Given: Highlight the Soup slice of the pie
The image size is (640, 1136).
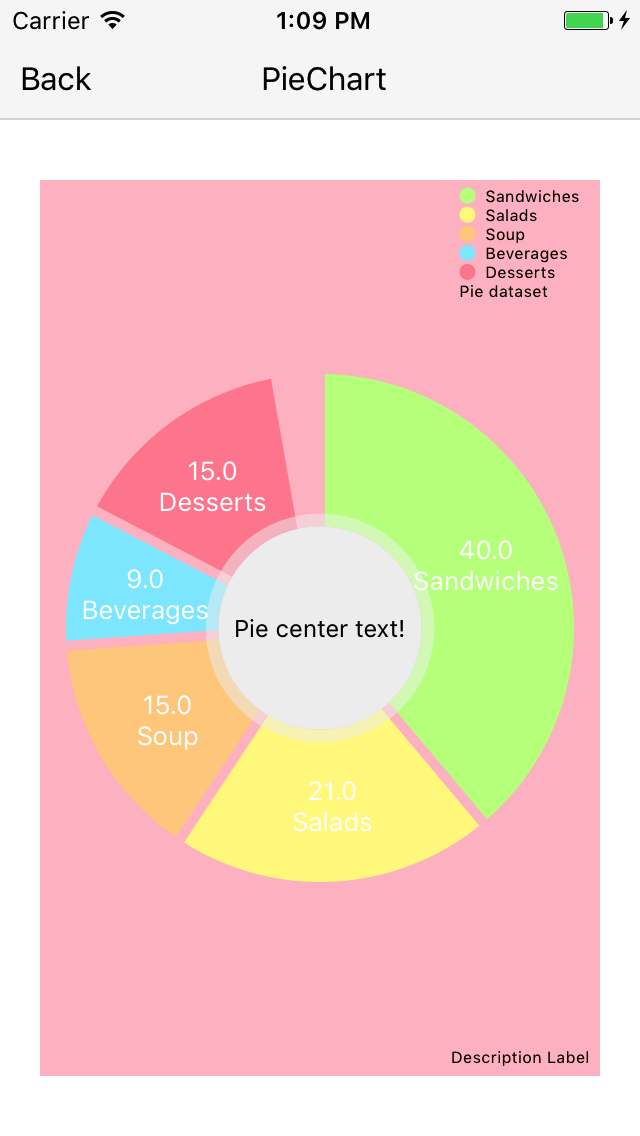Looking at the screenshot, I should tap(167, 721).
